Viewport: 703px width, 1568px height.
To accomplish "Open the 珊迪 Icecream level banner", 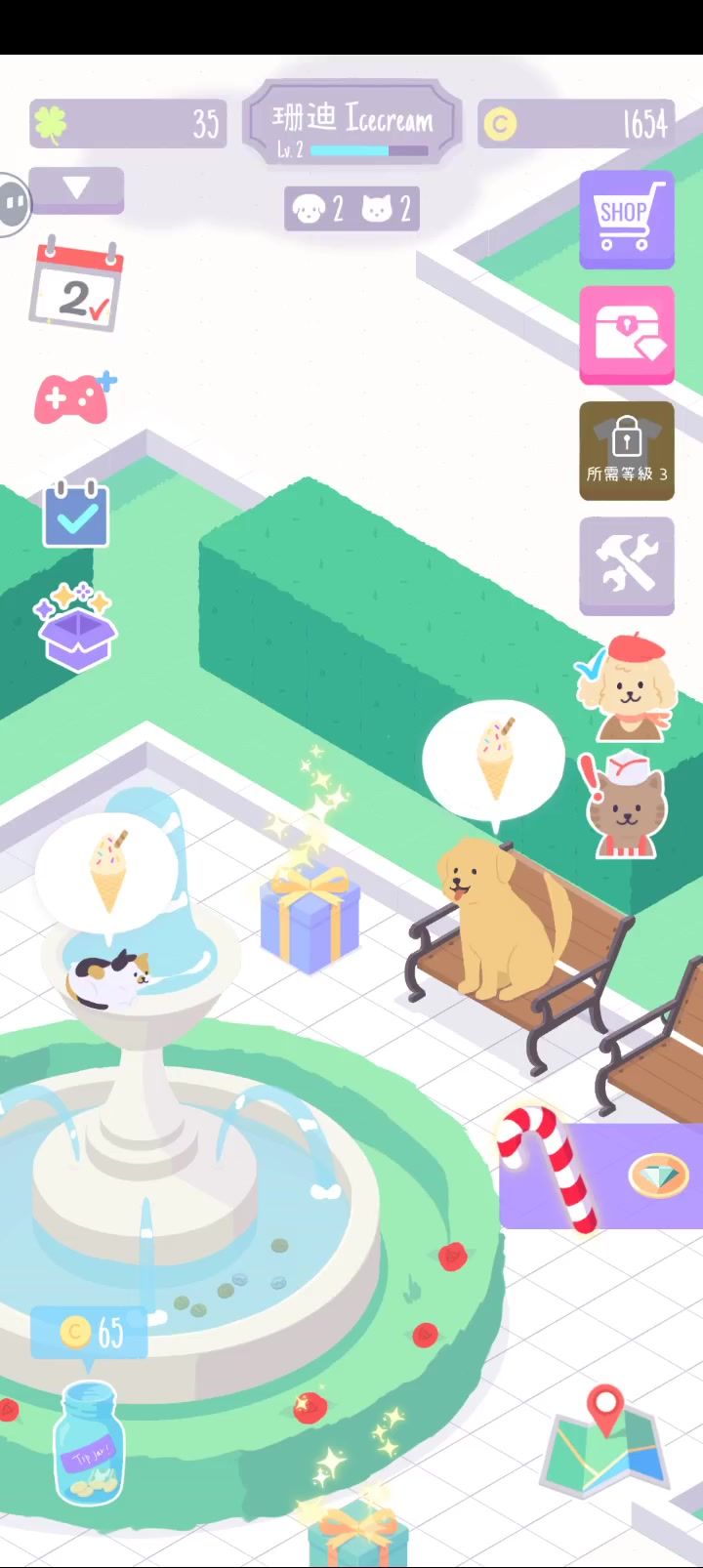I will point(351,123).
